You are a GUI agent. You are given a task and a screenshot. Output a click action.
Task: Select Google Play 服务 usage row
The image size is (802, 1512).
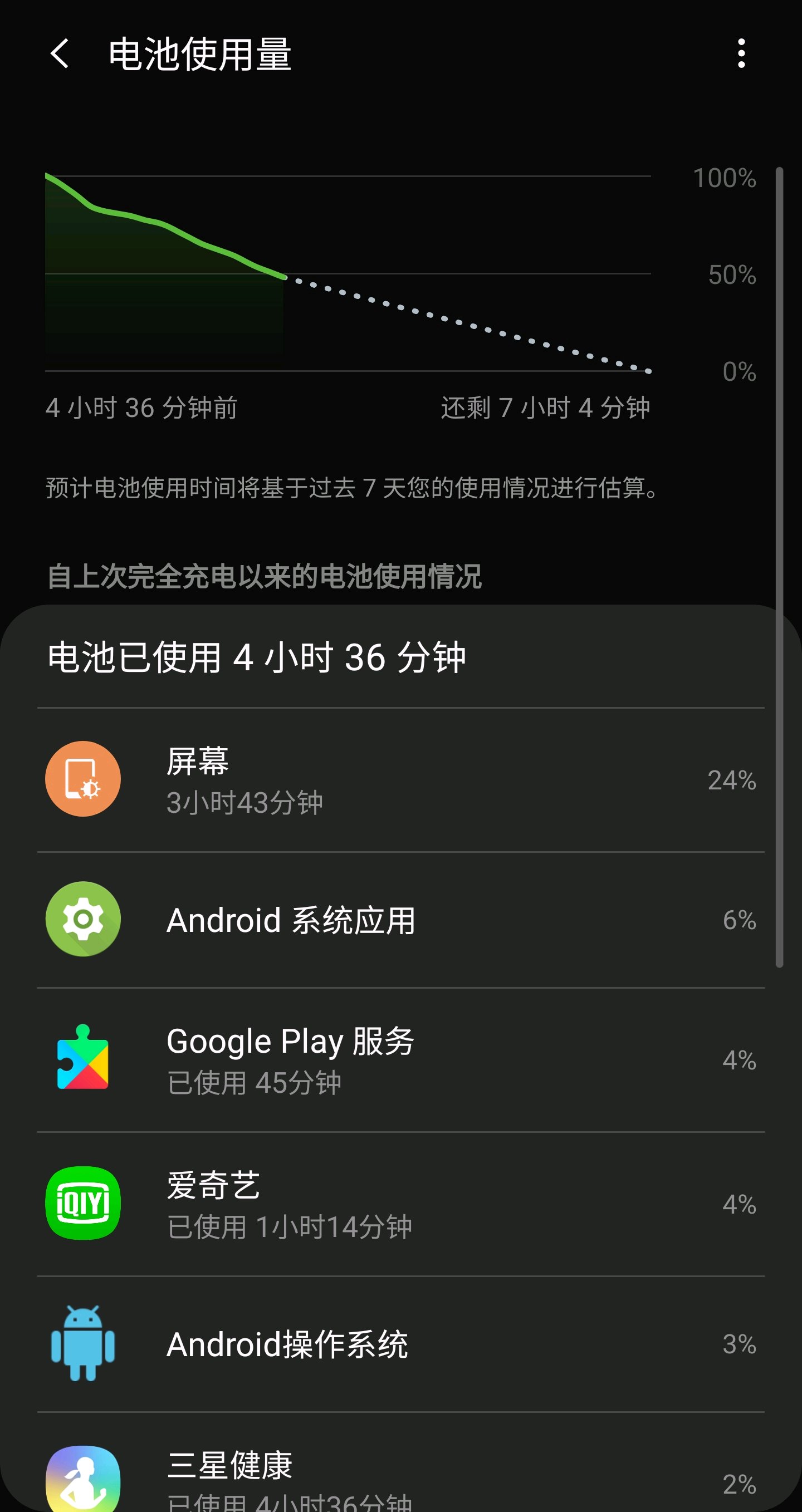[401, 1060]
